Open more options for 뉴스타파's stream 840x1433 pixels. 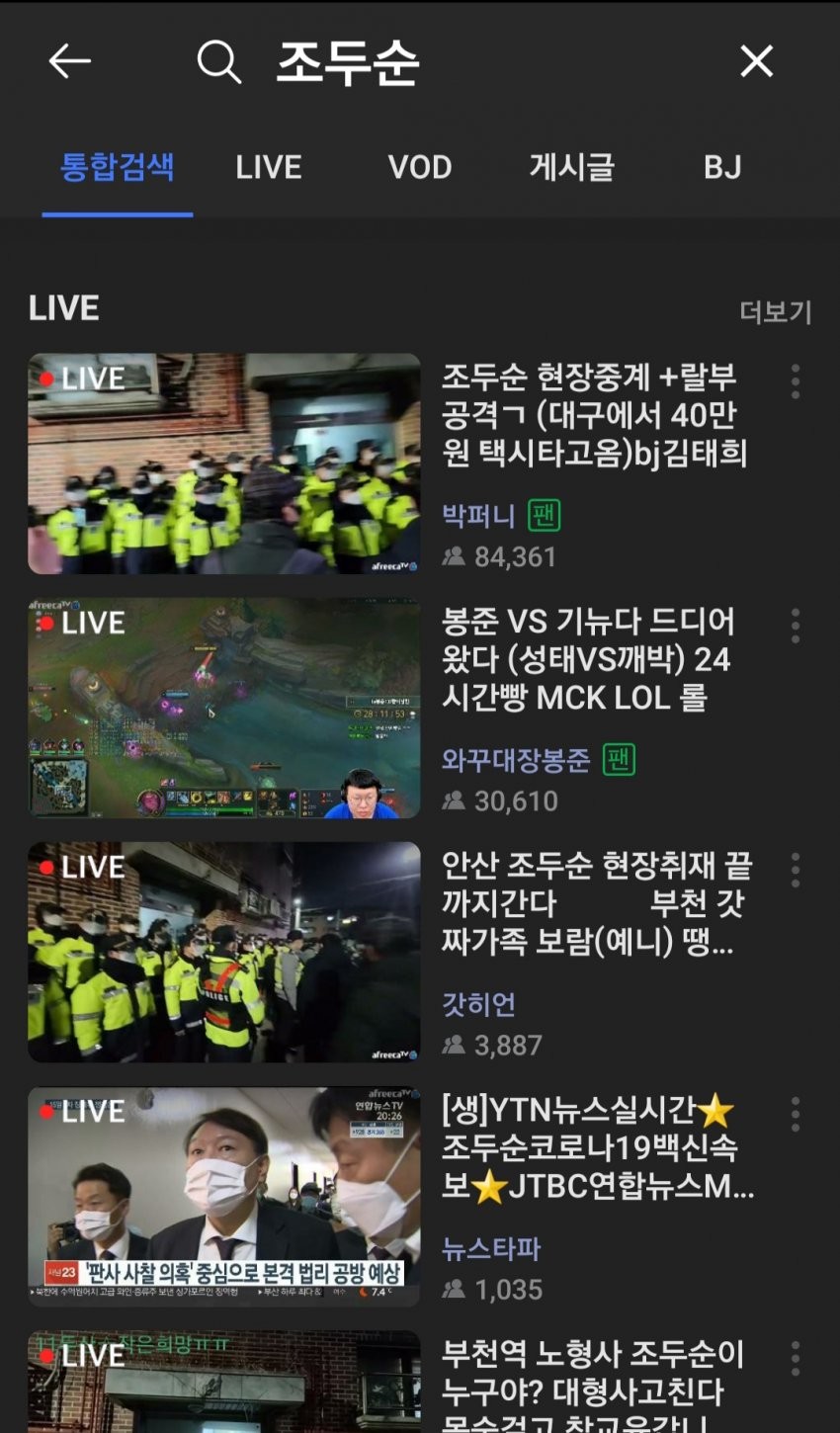(x=795, y=1114)
